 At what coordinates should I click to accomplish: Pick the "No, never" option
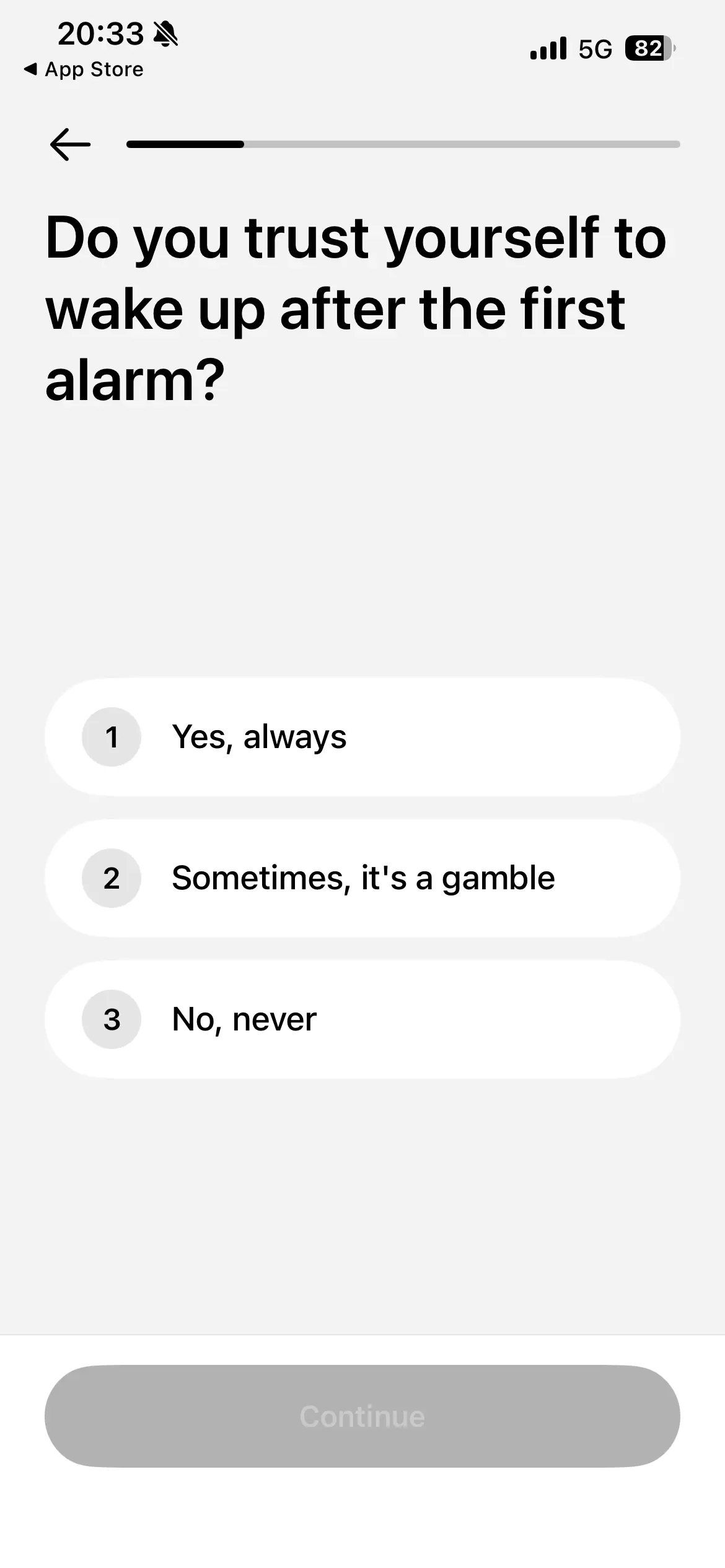click(x=362, y=1019)
